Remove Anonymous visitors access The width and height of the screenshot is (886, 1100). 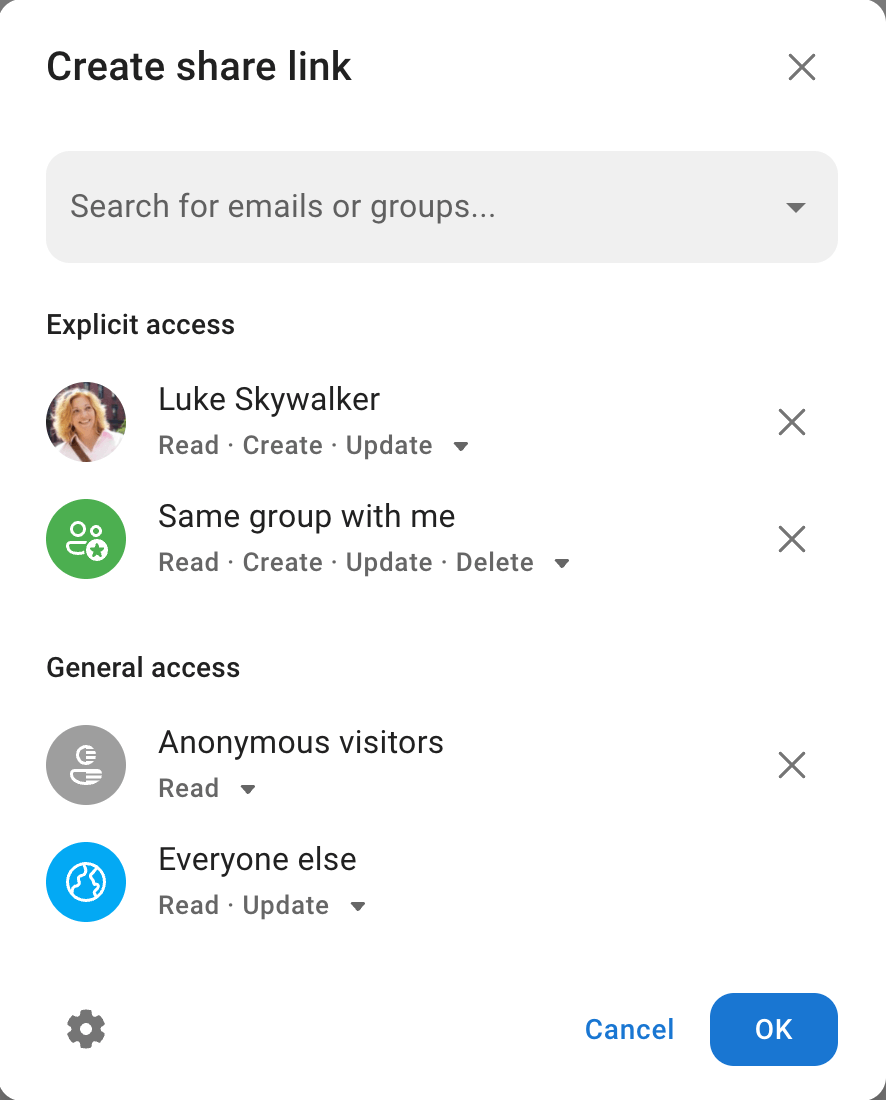coord(792,766)
